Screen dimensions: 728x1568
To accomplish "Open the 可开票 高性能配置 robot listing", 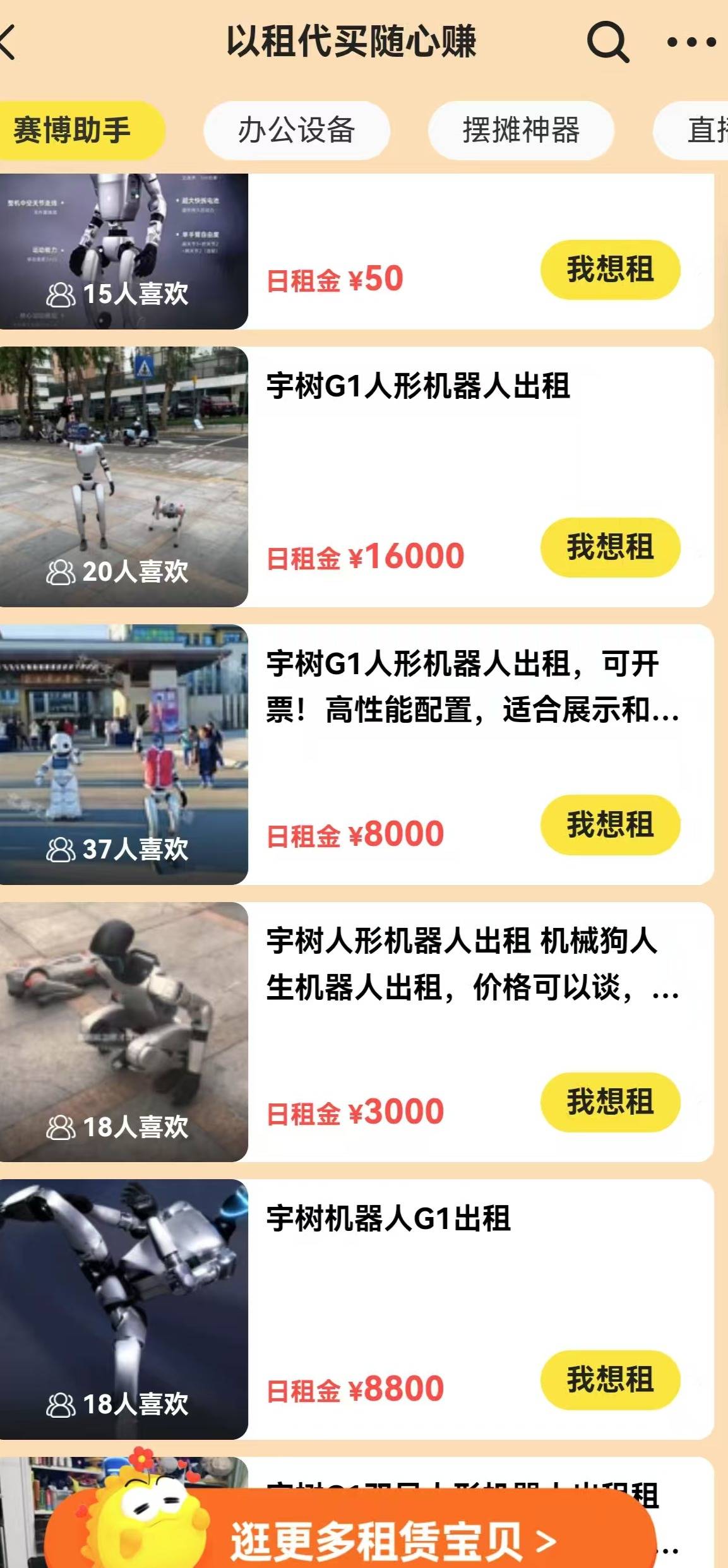I will click(471, 686).
